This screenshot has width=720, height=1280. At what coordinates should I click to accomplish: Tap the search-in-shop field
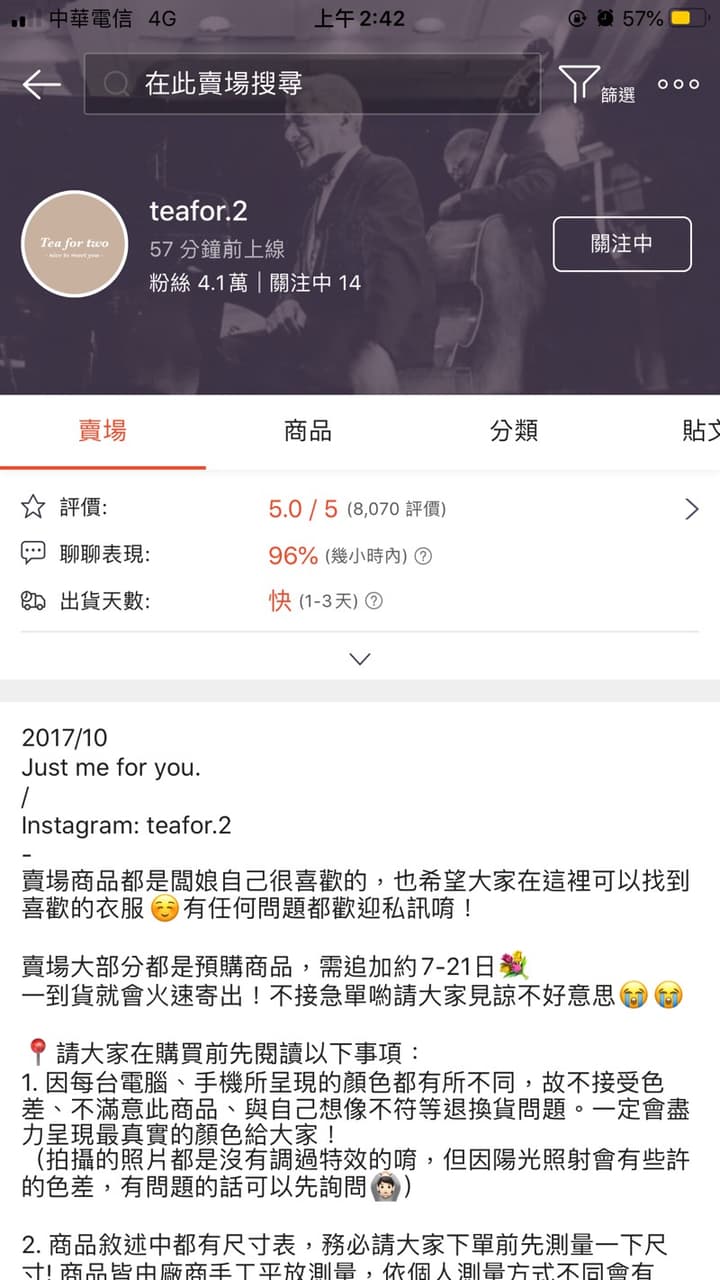pyautogui.click(x=312, y=84)
